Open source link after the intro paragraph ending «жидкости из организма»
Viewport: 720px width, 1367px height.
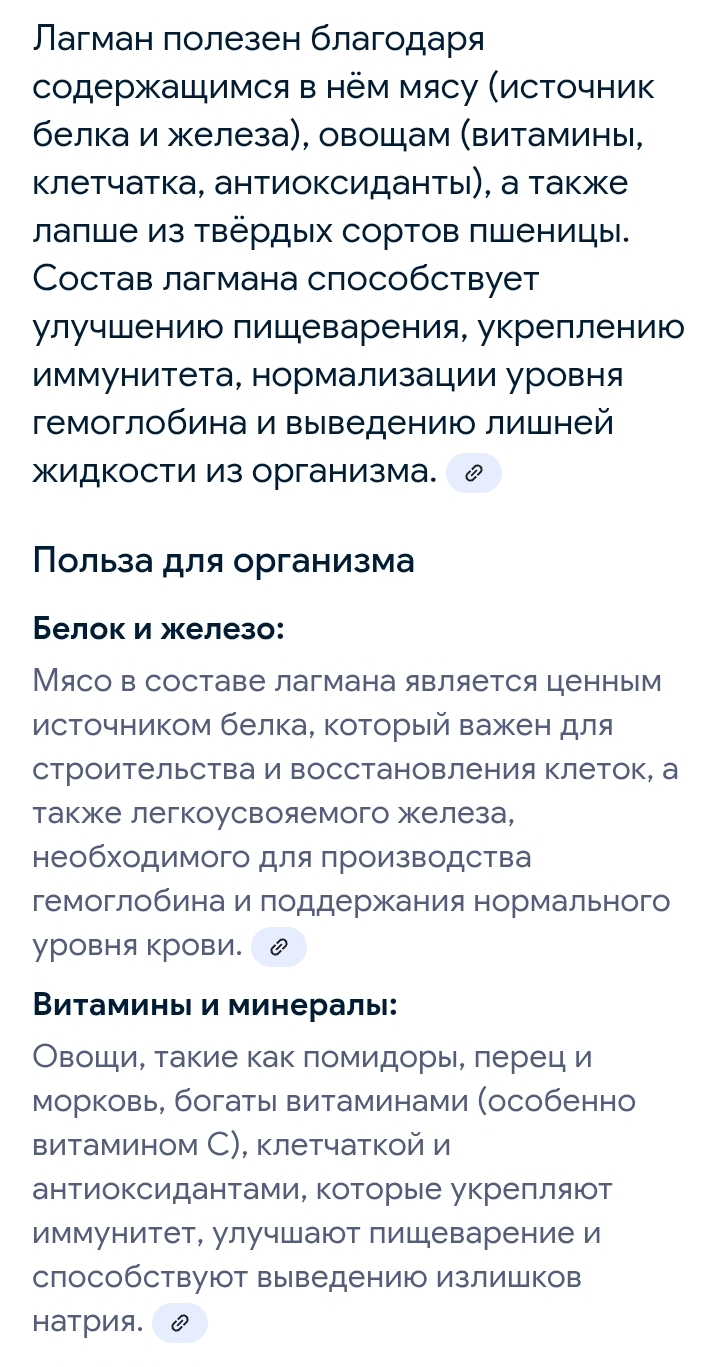pyautogui.click(x=473, y=473)
